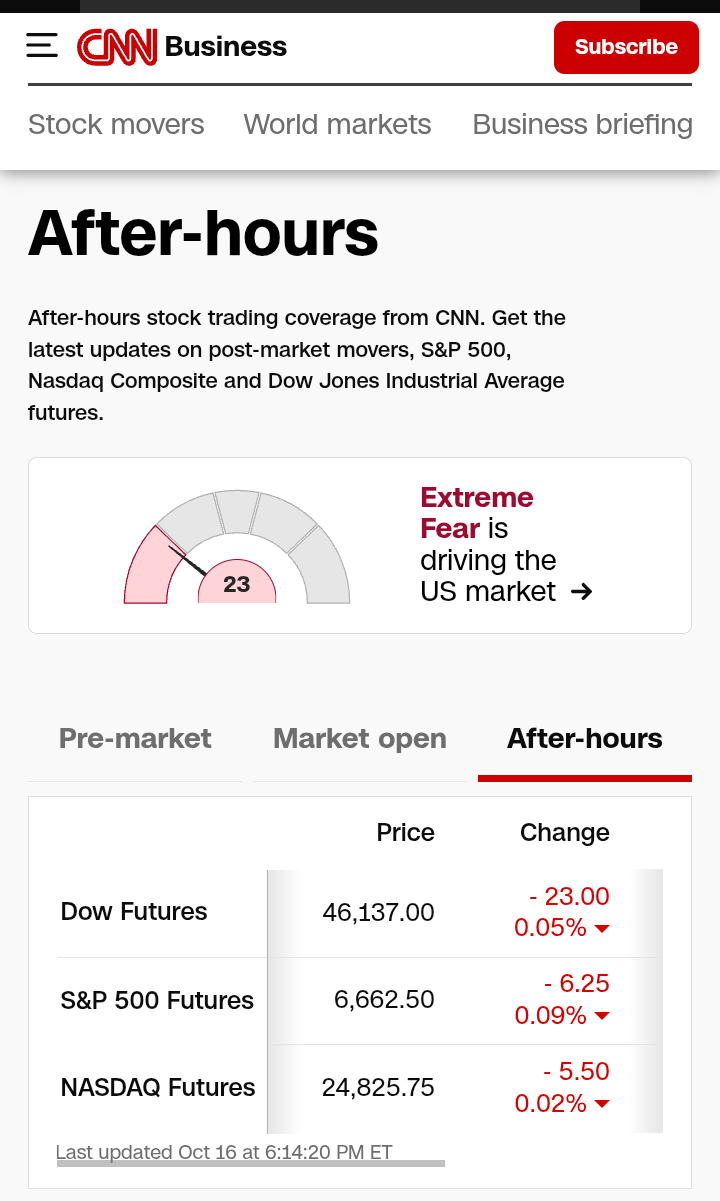The image size is (720, 1201).
Task: Open the Business briefing link
Action: coord(582,124)
